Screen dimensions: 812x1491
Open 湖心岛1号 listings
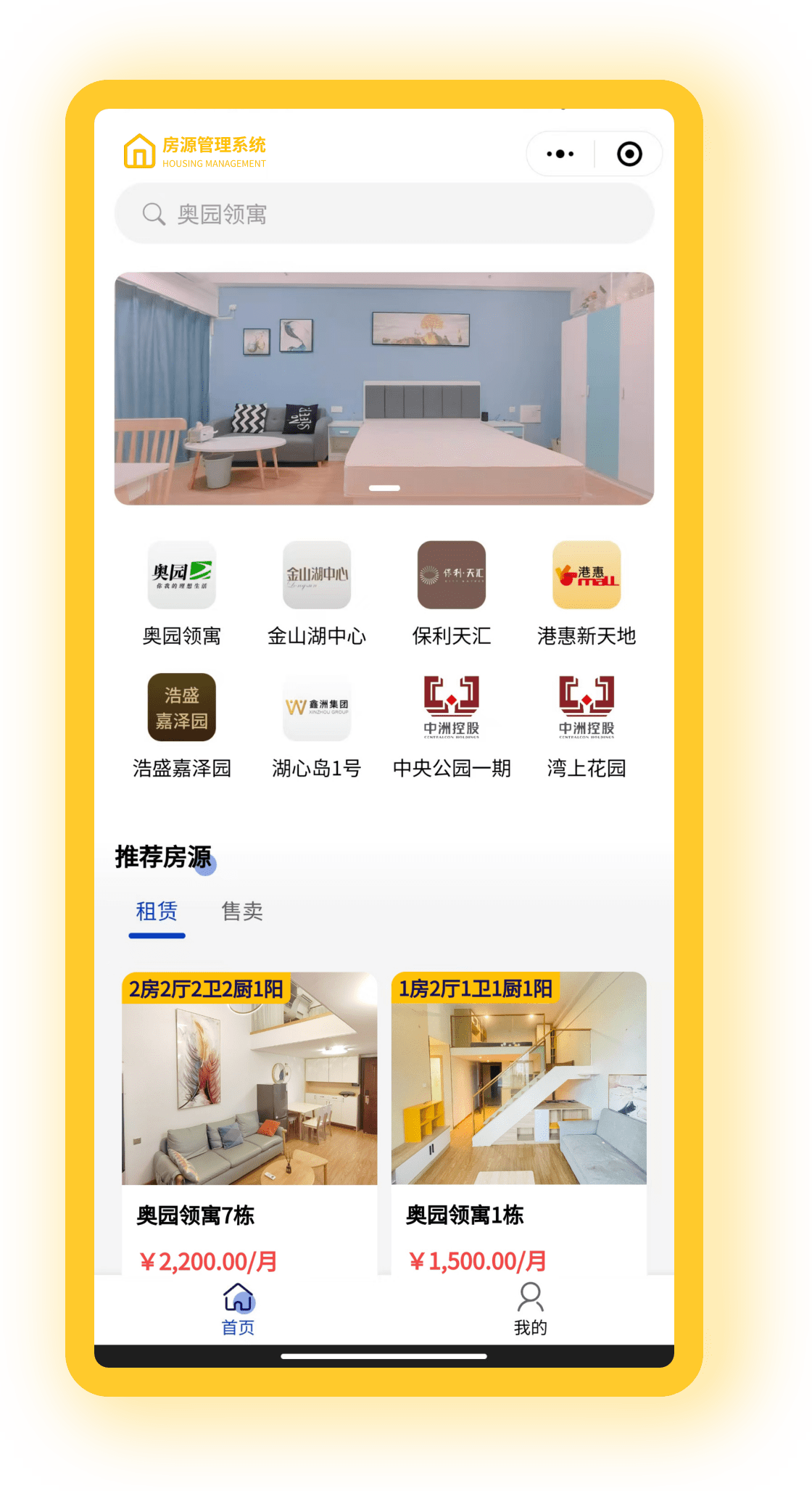point(317,724)
